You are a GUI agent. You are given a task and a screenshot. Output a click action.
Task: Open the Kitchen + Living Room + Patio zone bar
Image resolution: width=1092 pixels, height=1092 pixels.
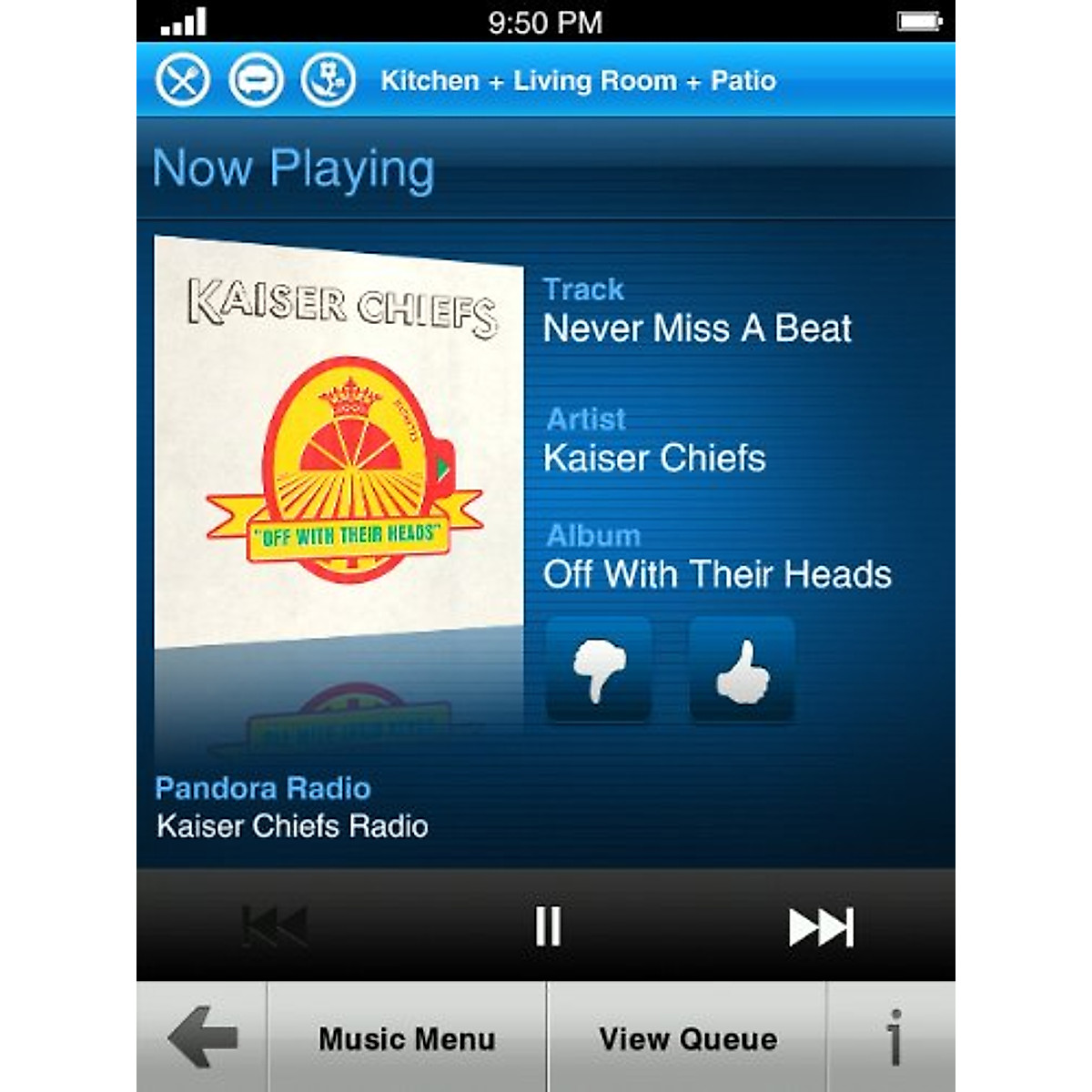pos(577,81)
